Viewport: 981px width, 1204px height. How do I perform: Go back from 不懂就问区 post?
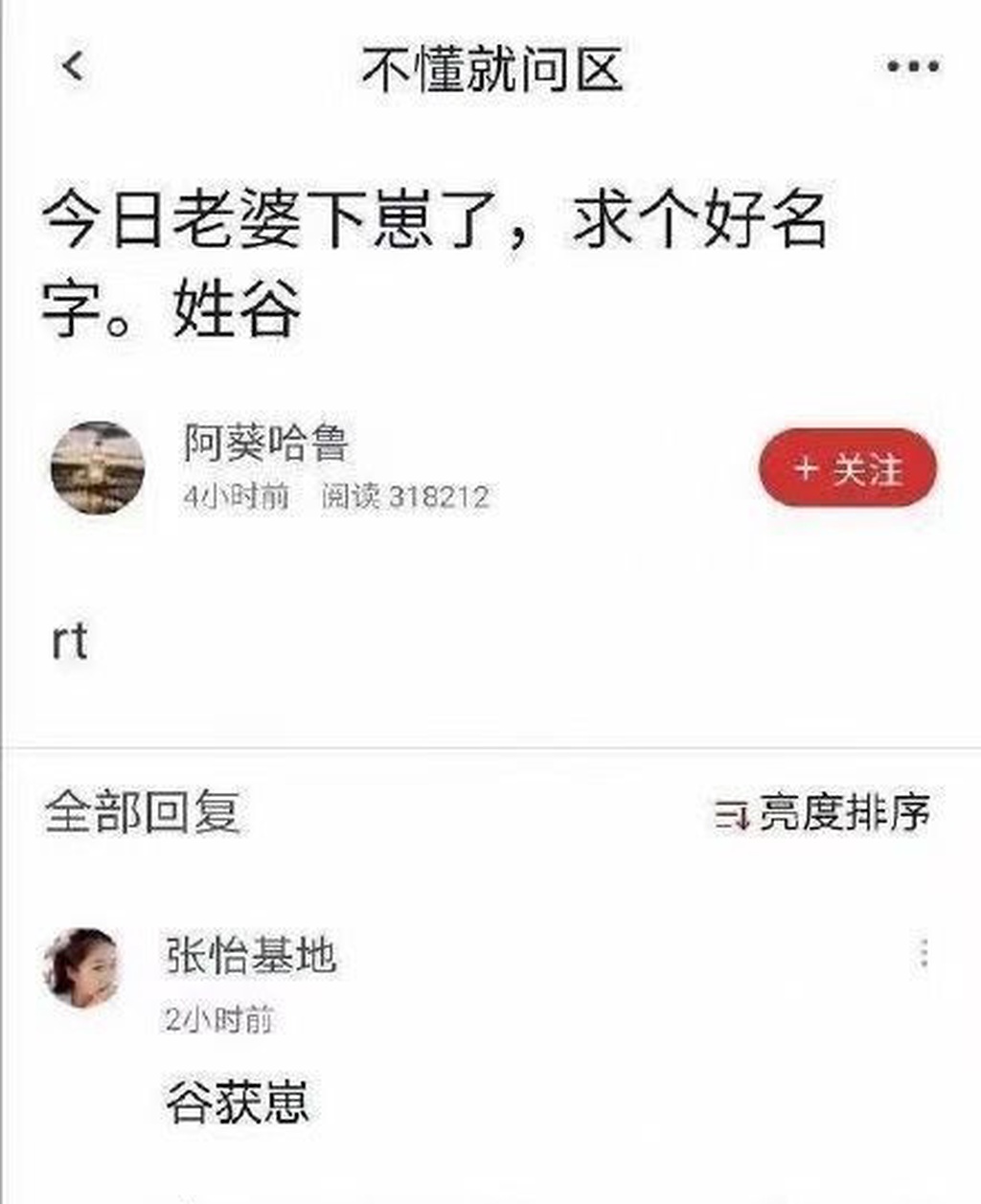point(73,66)
